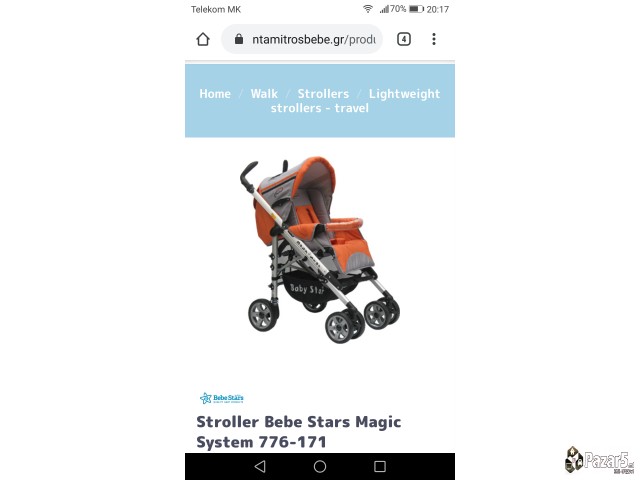The image size is (640, 480).
Task: Enlarge the orange stroller product image
Action: [319, 250]
